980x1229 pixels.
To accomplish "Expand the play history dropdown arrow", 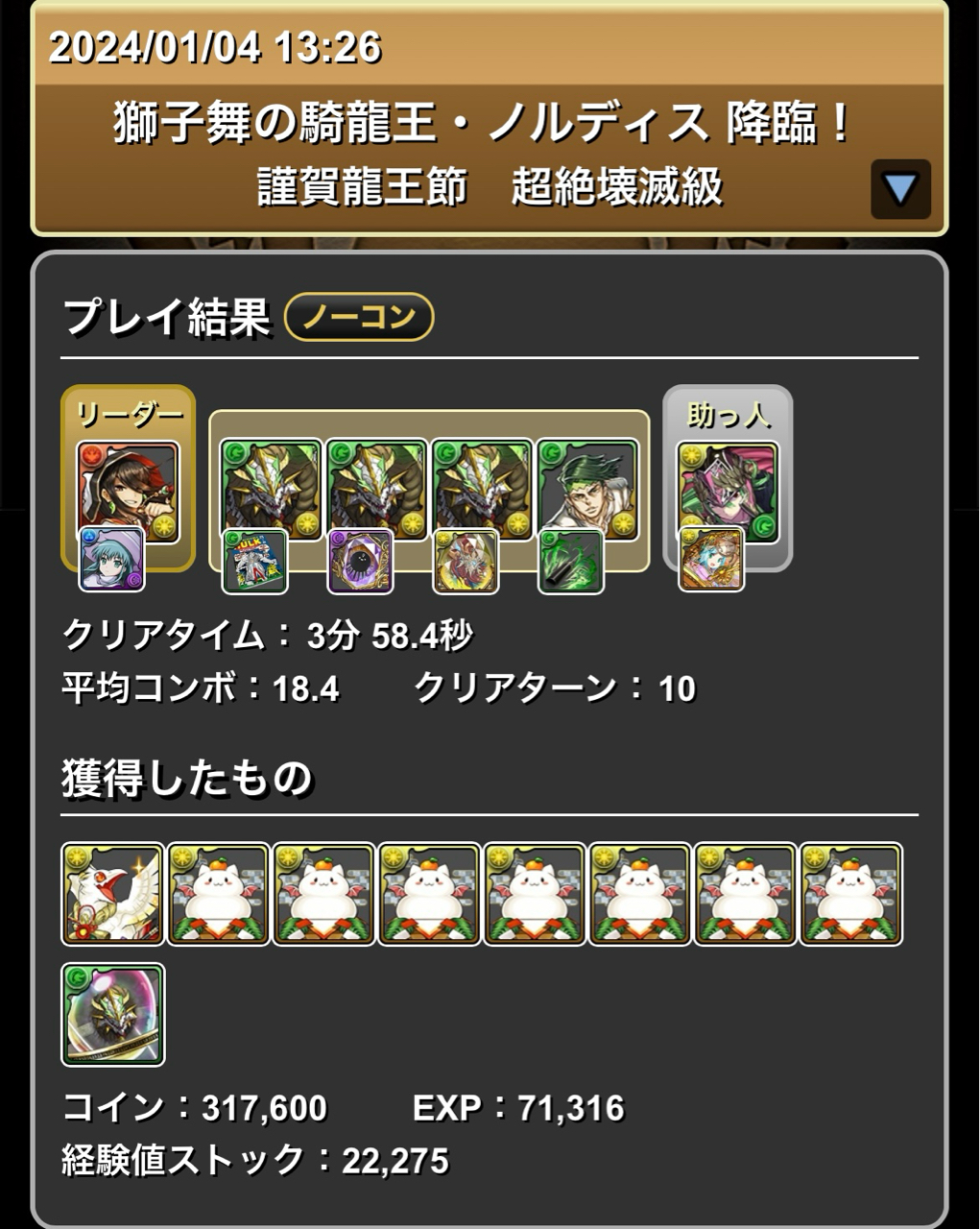I will 900,189.
